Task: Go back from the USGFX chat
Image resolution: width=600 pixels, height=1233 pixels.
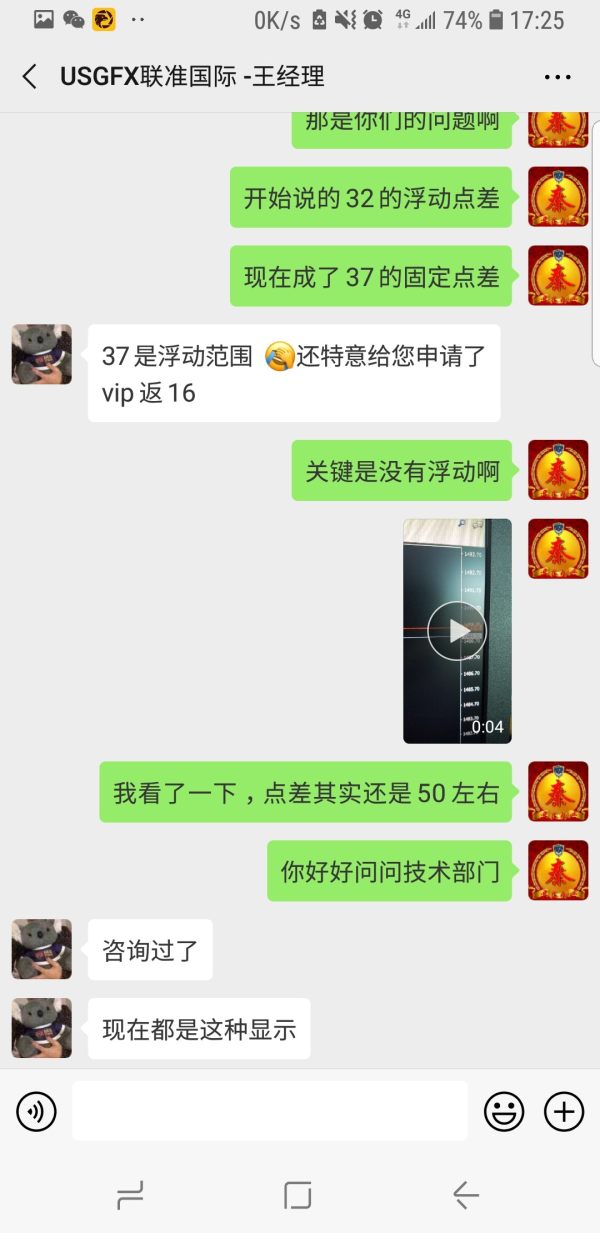Action: (x=30, y=76)
